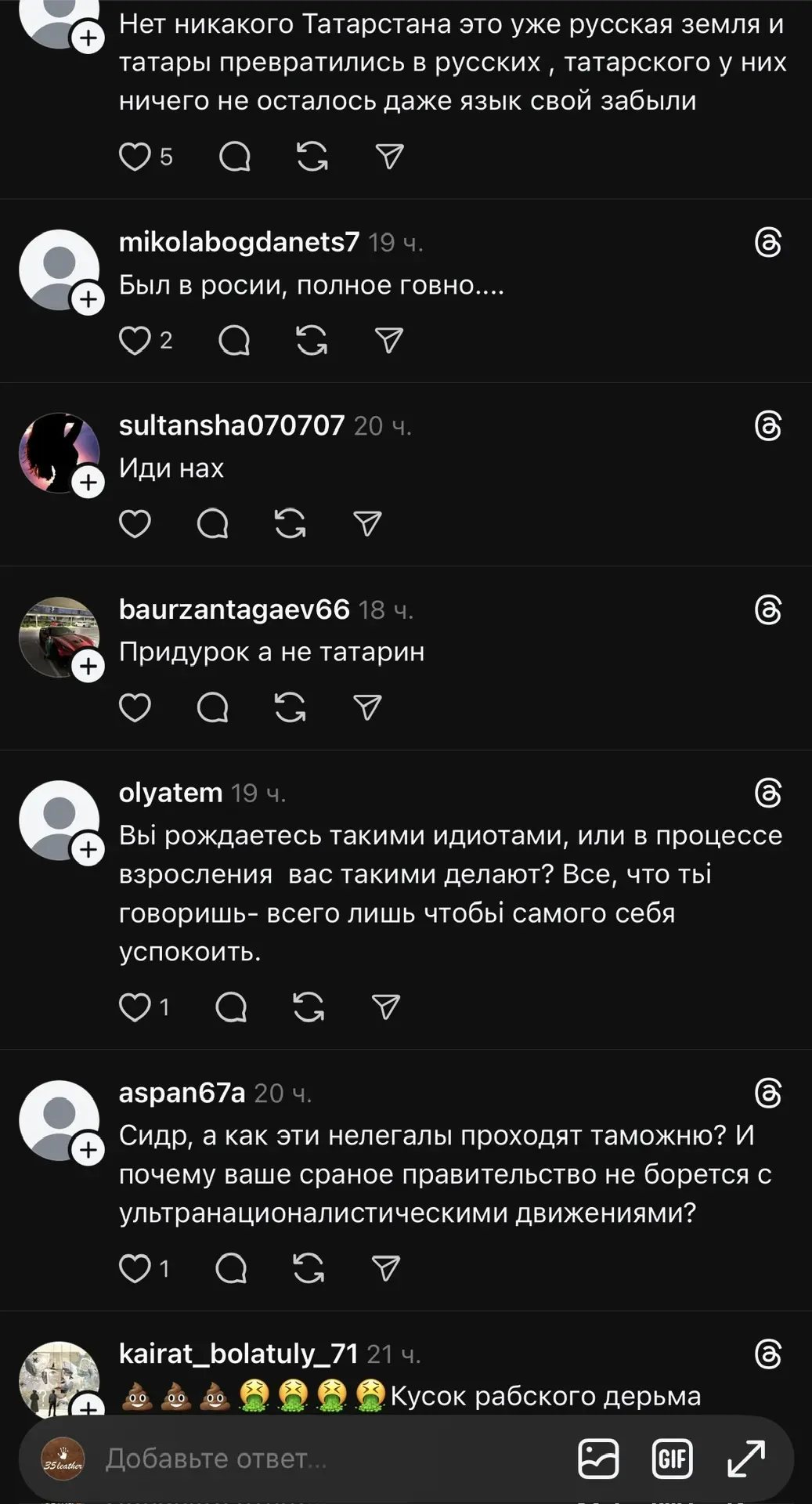Like baurzantagaev66's comment

tap(135, 707)
